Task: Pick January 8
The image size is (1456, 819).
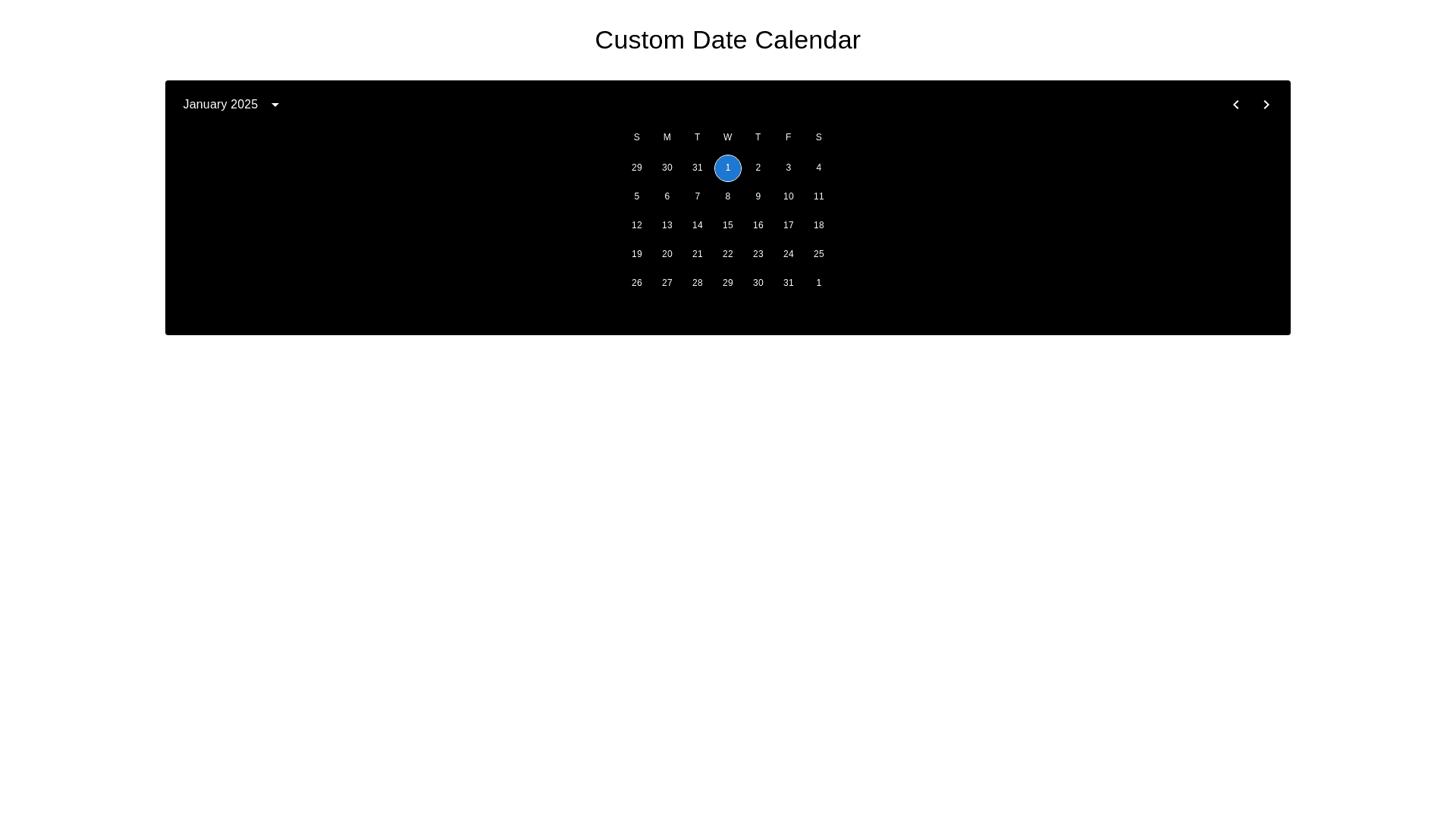Action: point(727,196)
